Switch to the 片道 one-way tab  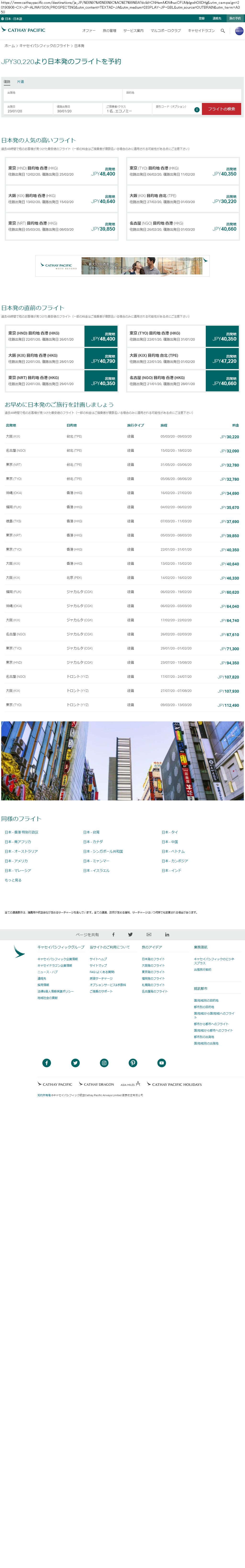[x=20, y=82]
